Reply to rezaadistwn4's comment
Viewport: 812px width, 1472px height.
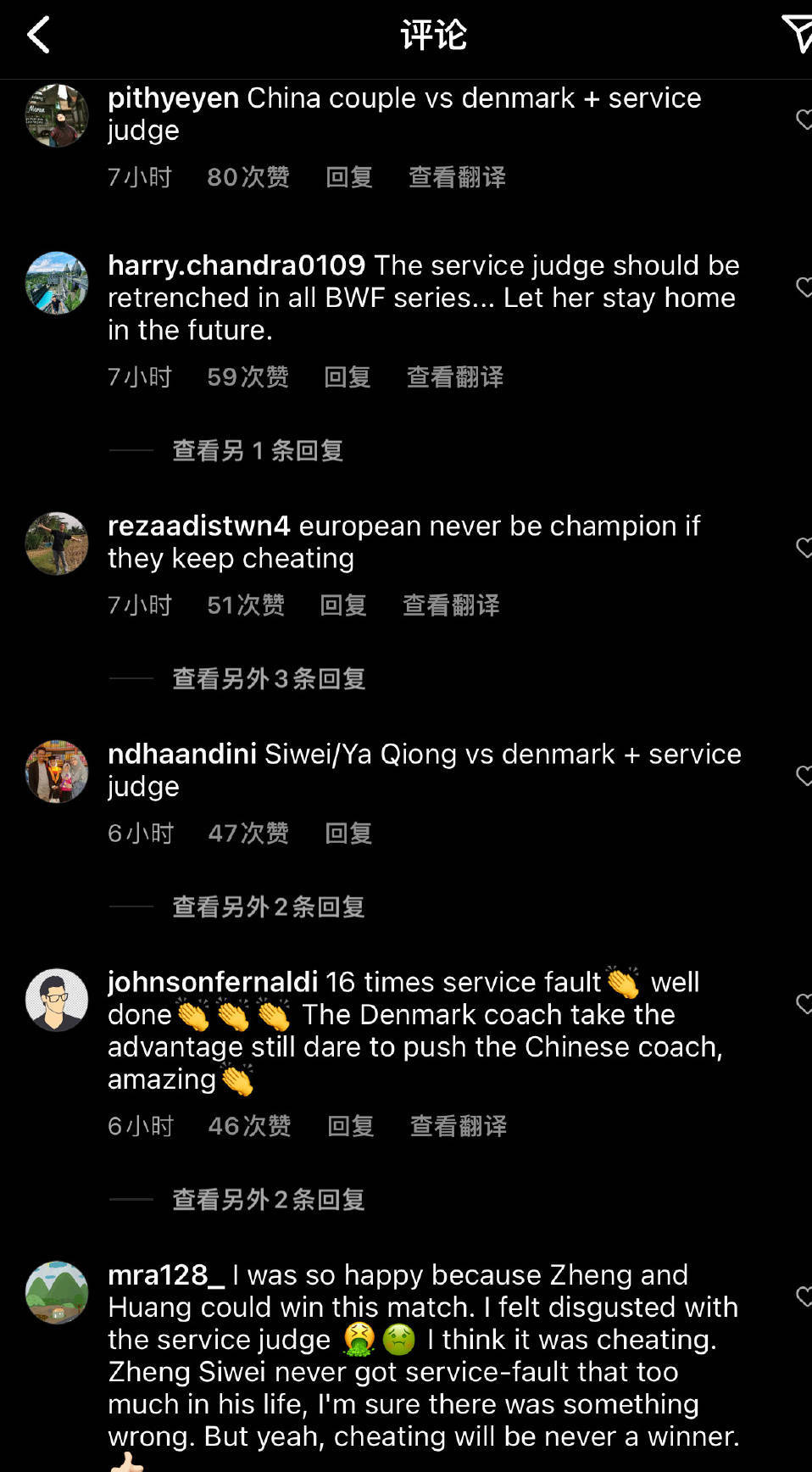343,605
